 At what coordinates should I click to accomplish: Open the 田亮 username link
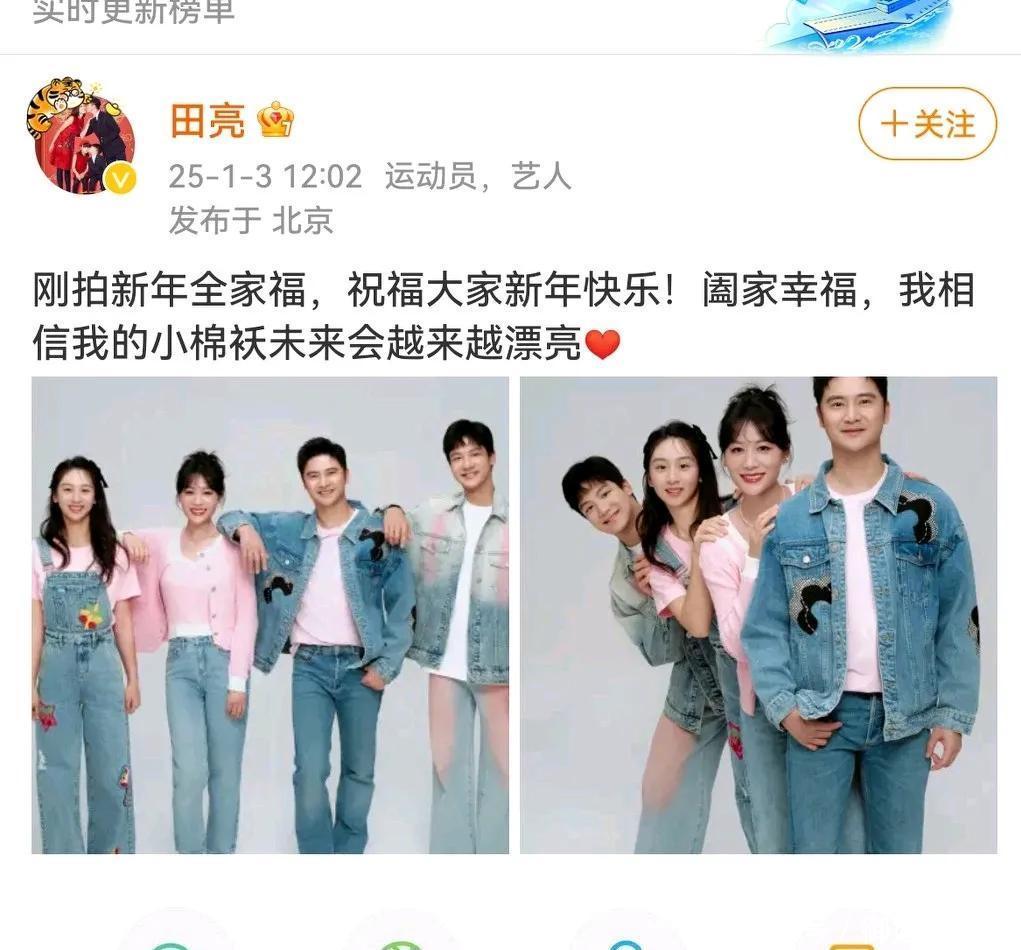coord(208,121)
